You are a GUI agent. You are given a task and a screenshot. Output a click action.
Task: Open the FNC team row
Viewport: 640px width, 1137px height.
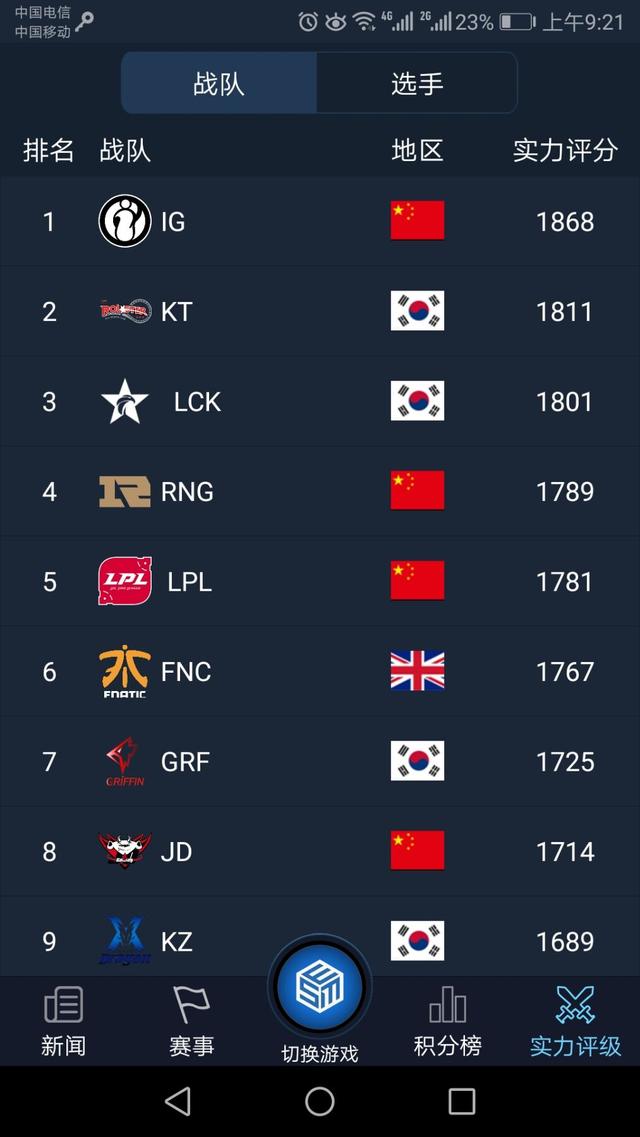[x=320, y=671]
